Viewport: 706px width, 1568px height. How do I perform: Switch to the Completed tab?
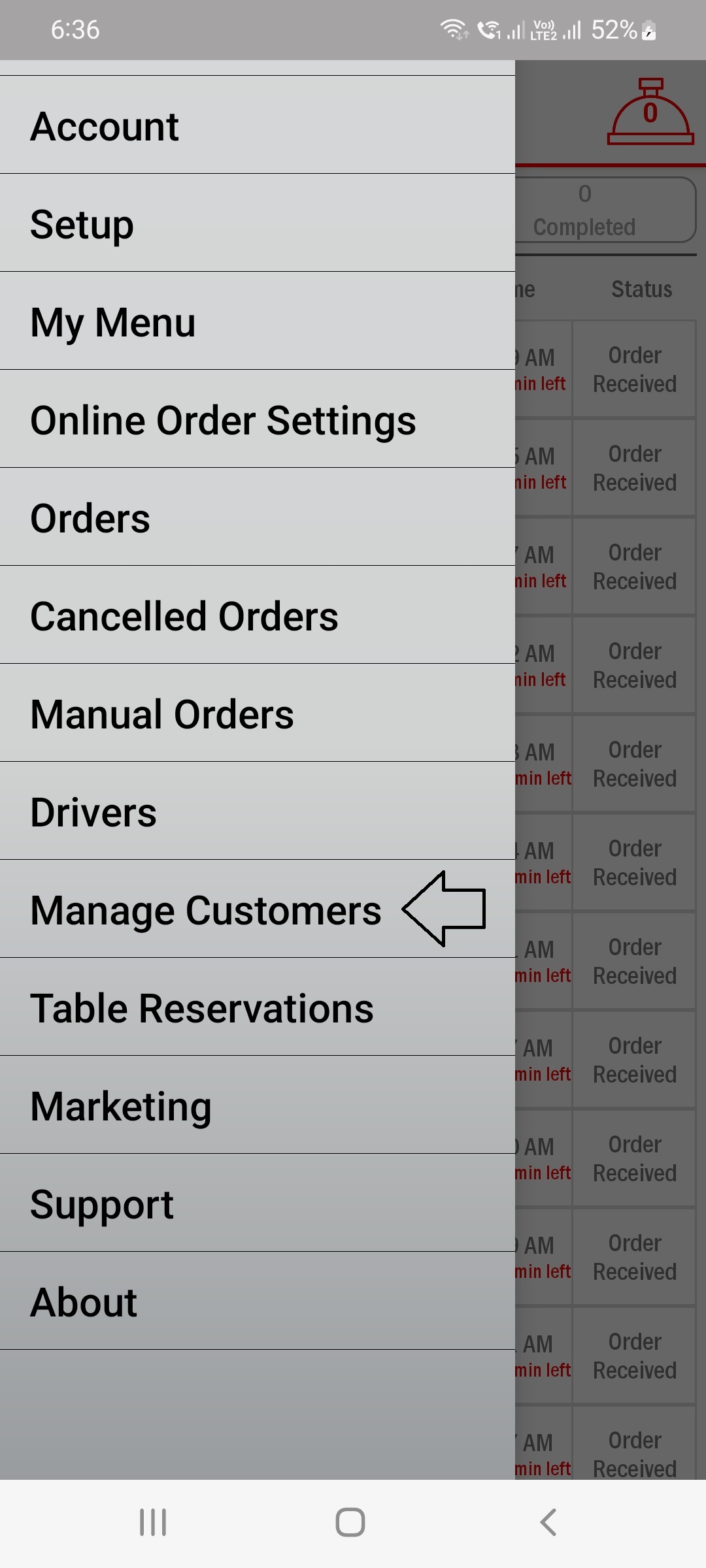click(x=605, y=210)
